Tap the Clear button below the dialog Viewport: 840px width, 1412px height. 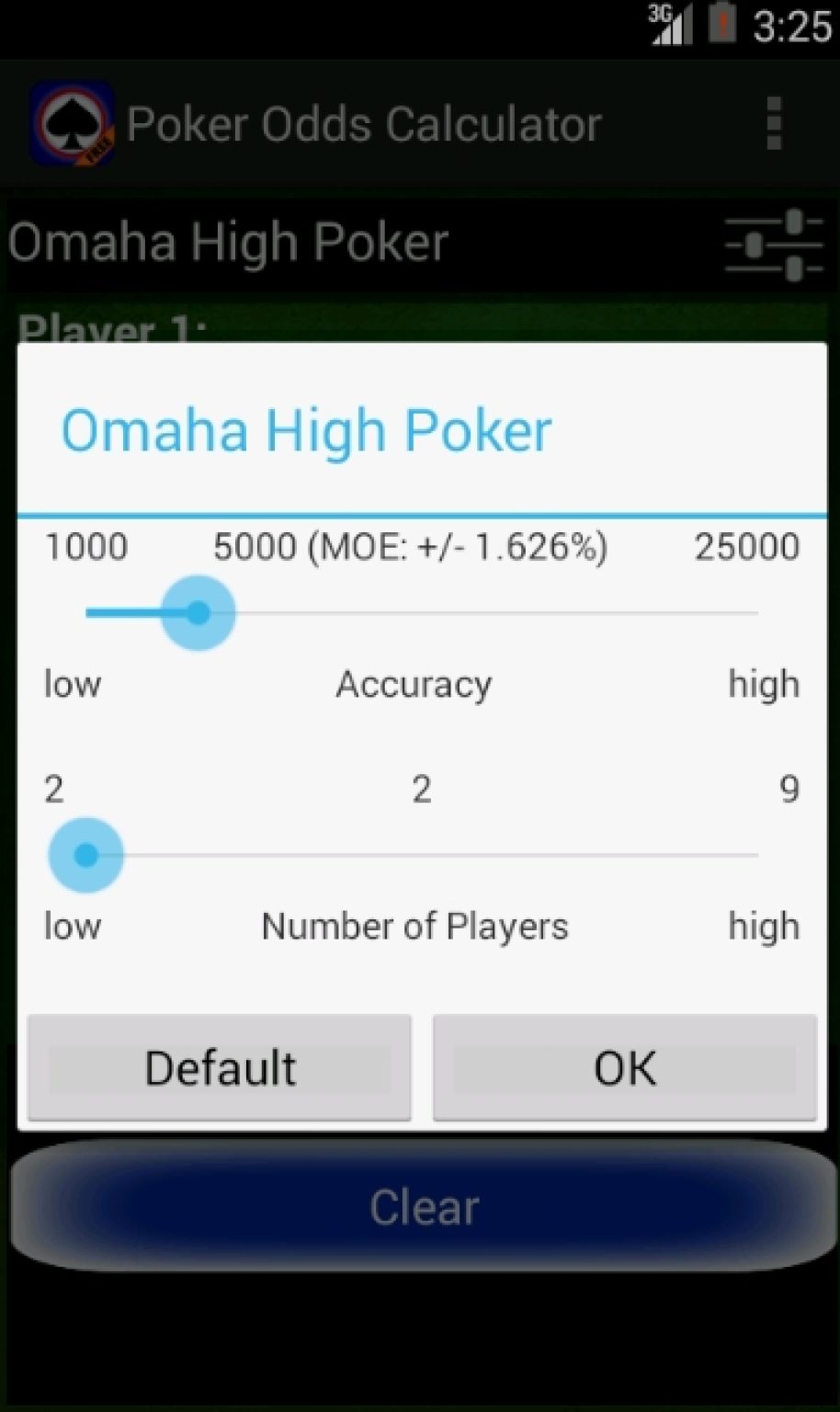pos(423,1207)
